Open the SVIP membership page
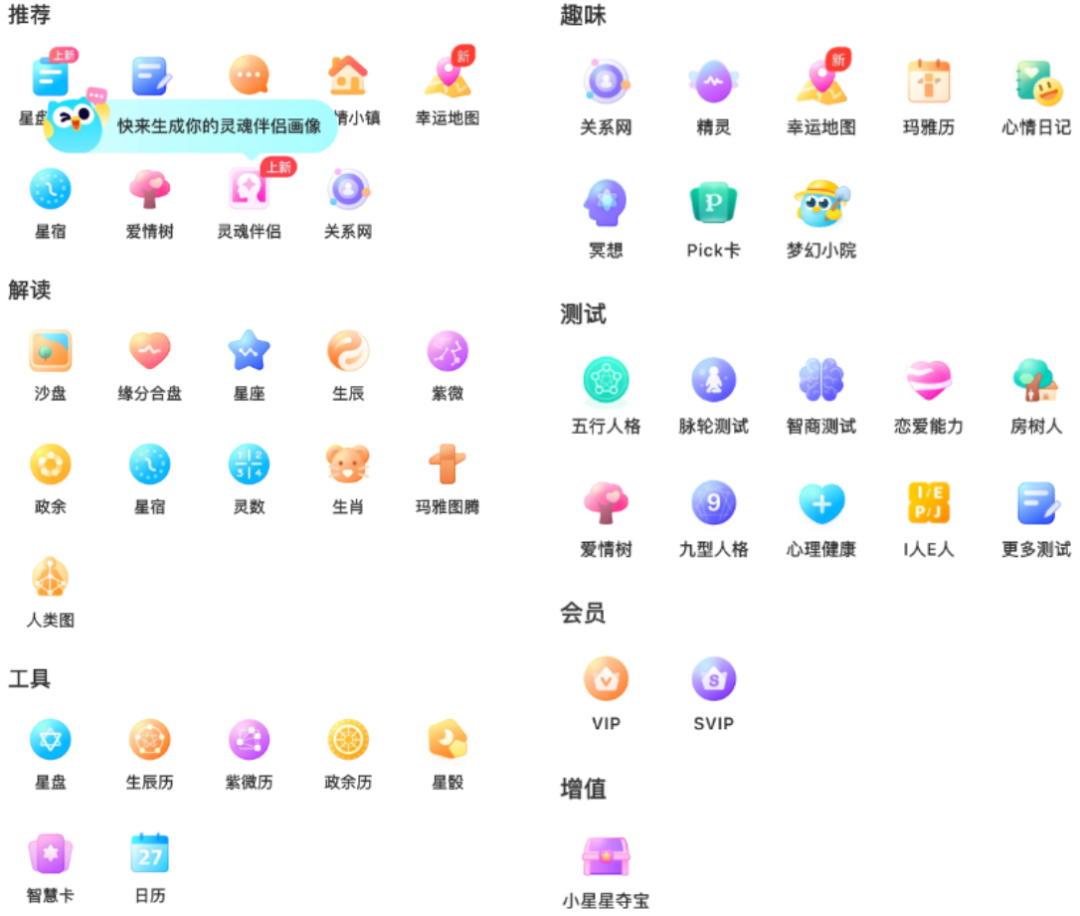Image resolution: width=1080 pixels, height=916 pixels. [x=713, y=680]
